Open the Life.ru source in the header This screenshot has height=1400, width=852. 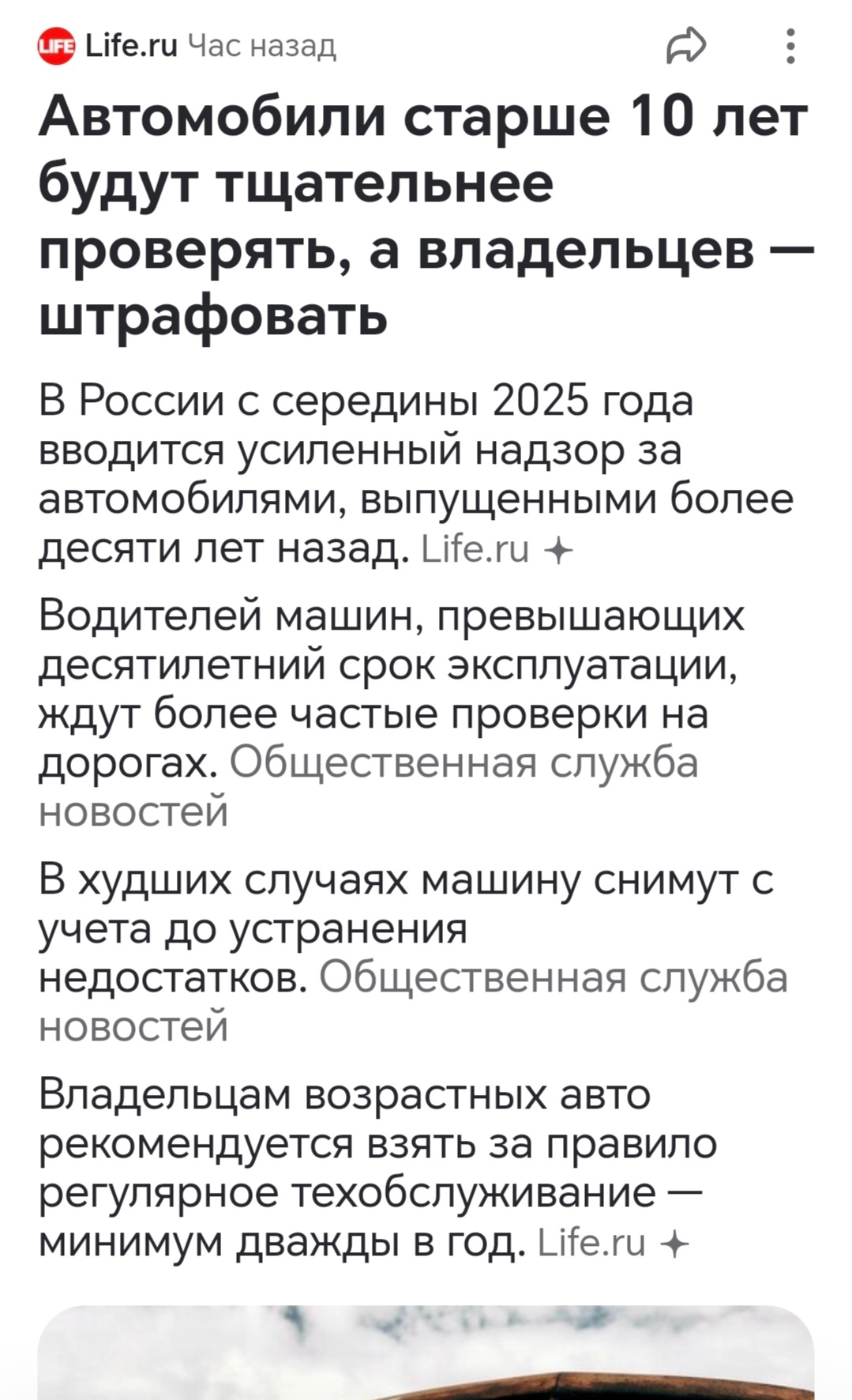pyautogui.click(x=131, y=47)
